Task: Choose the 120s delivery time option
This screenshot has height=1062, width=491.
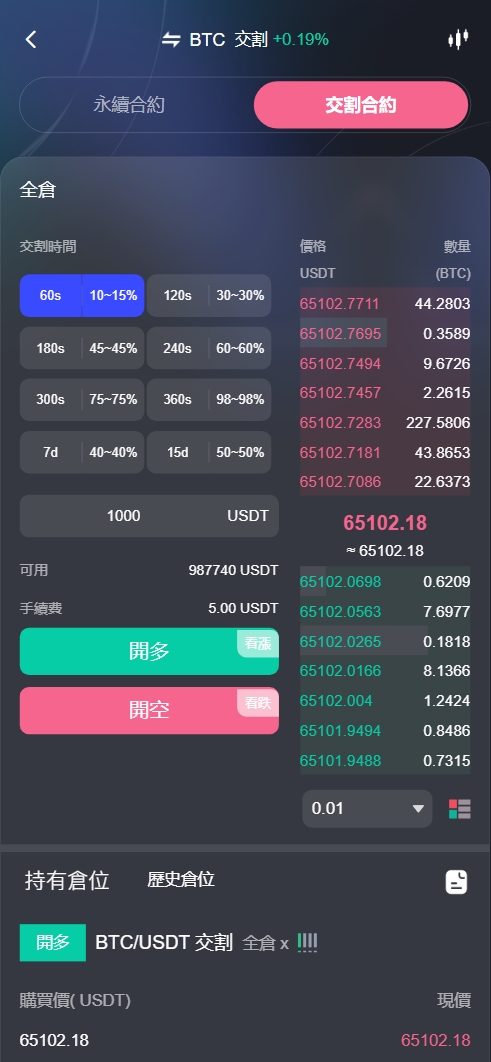Action: point(209,295)
